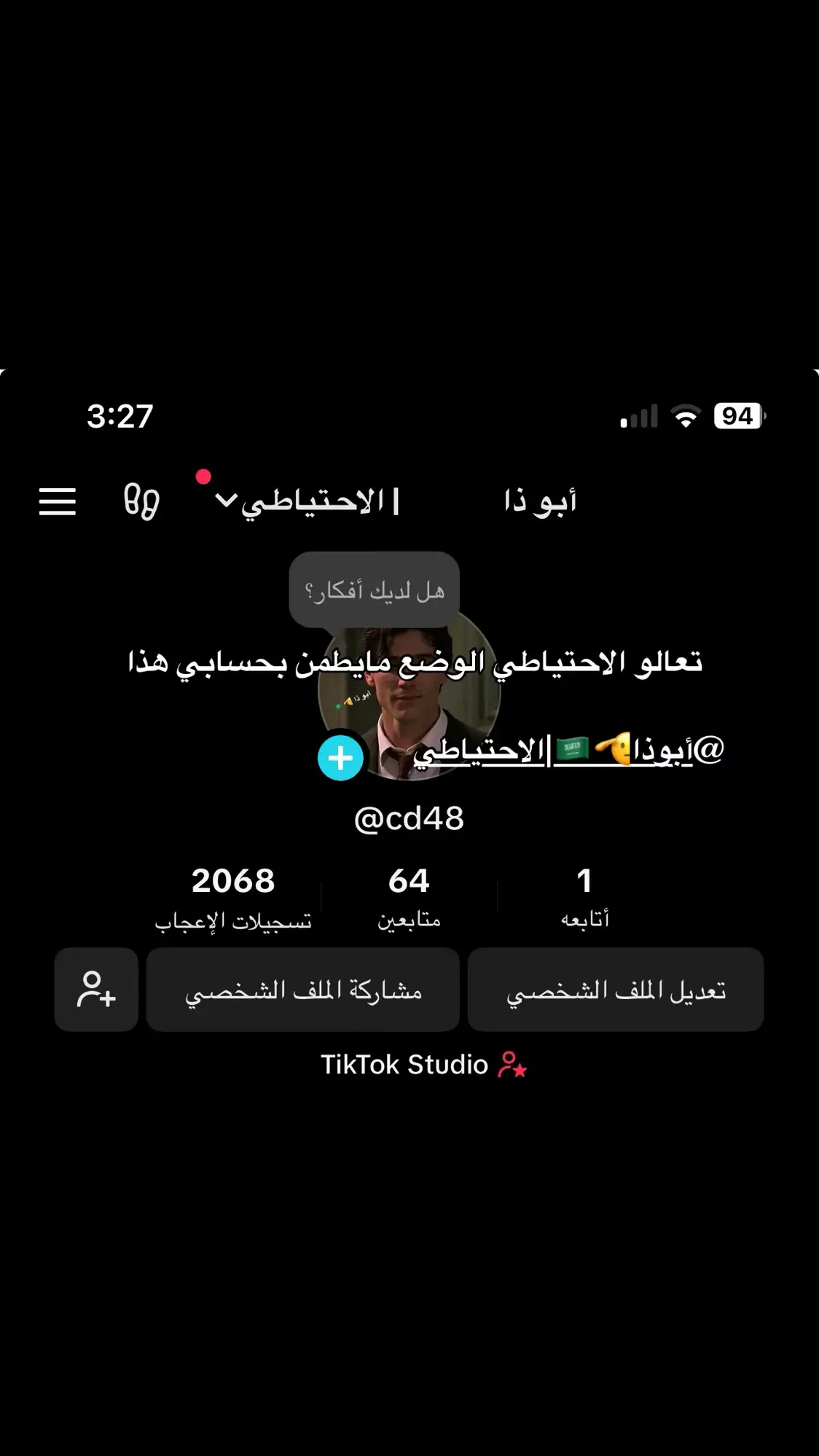Image resolution: width=819 pixels, height=1456 pixels.
Task: Tap the @cd48 username text
Action: (x=409, y=818)
